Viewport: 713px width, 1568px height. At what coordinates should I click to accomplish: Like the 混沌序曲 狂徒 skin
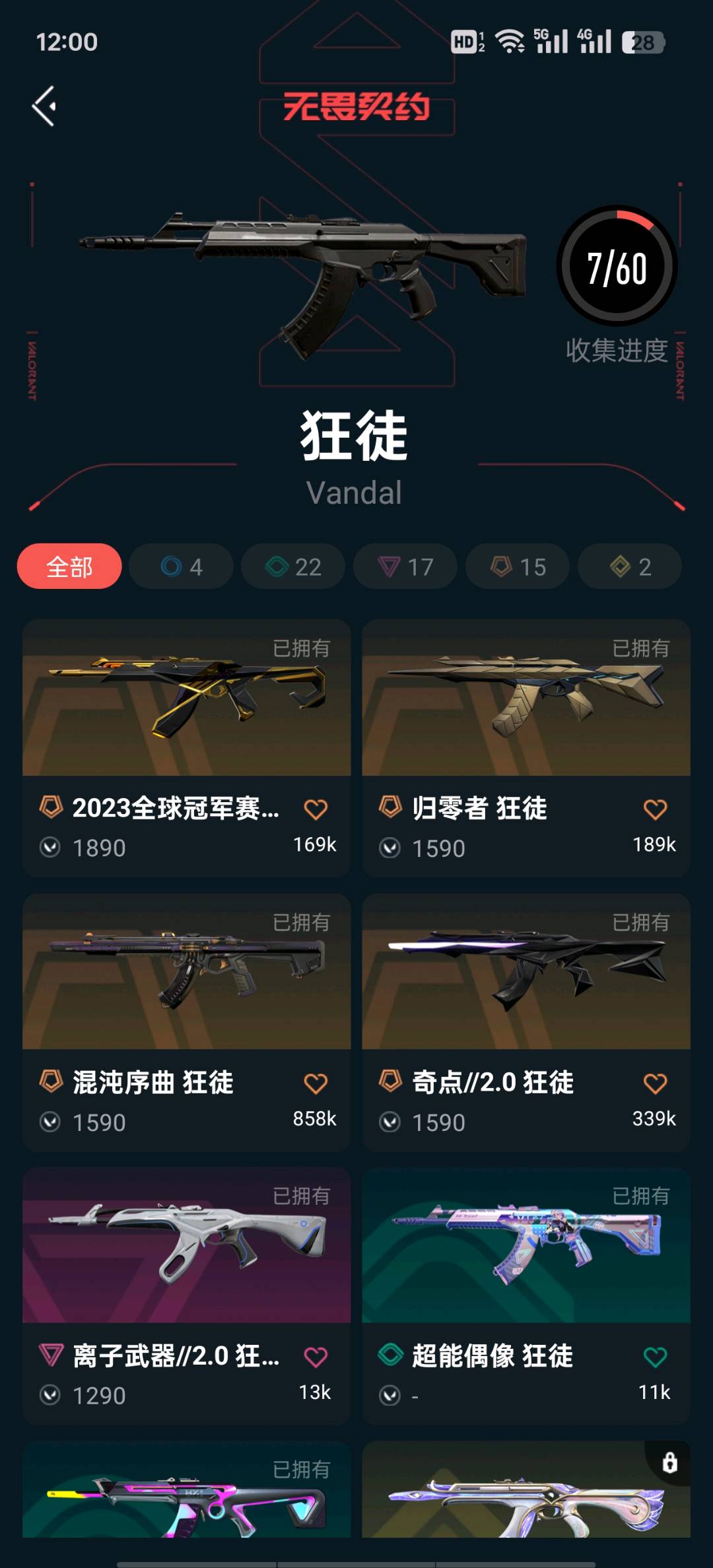tap(316, 1083)
